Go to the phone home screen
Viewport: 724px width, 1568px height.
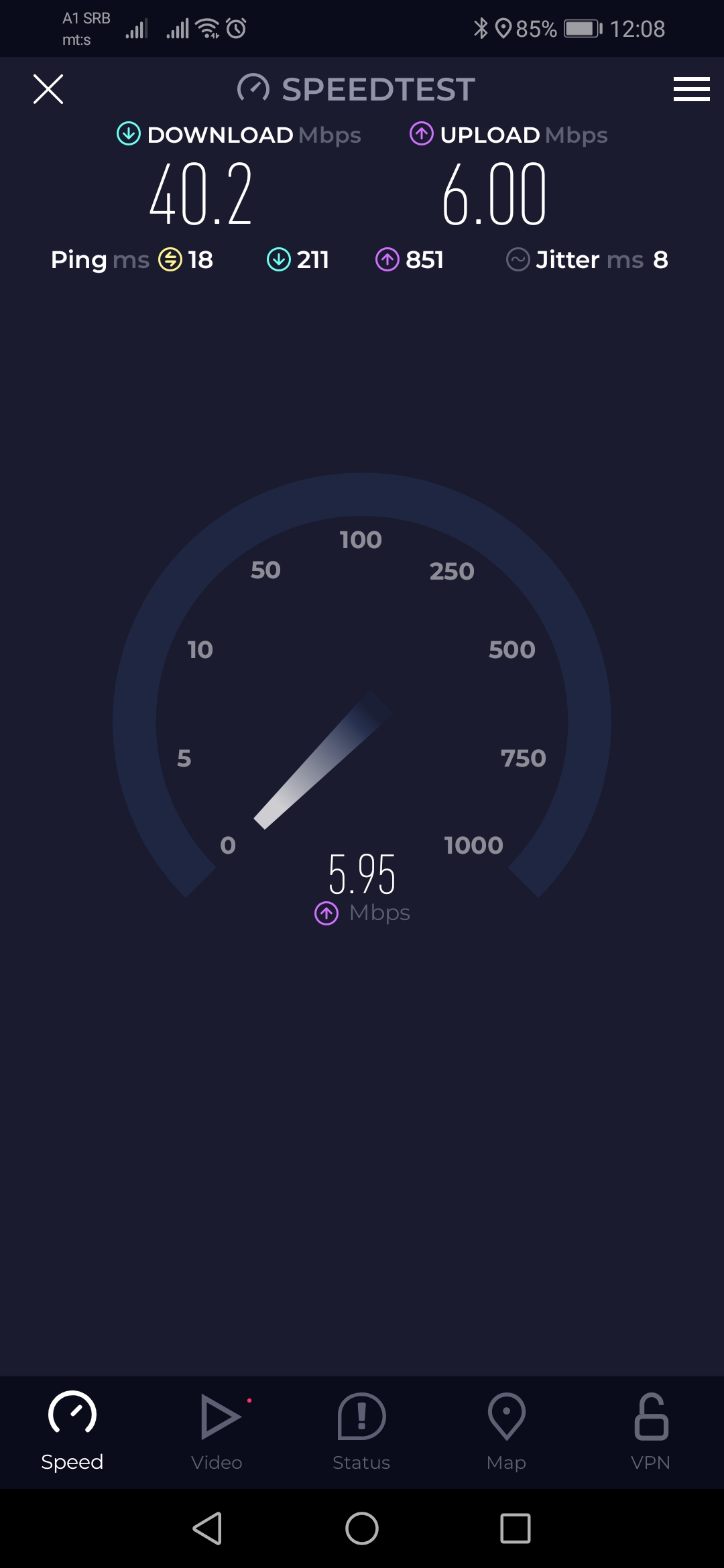[x=362, y=1528]
